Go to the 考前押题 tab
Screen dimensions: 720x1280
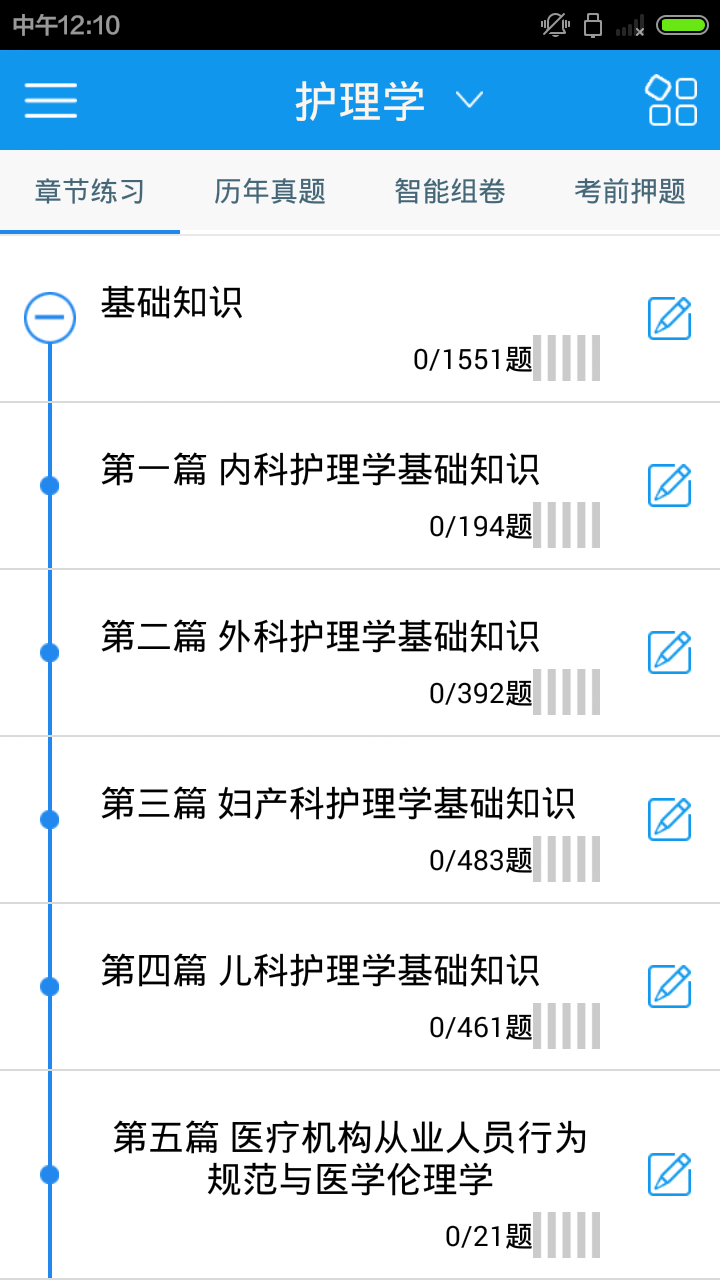coord(630,191)
